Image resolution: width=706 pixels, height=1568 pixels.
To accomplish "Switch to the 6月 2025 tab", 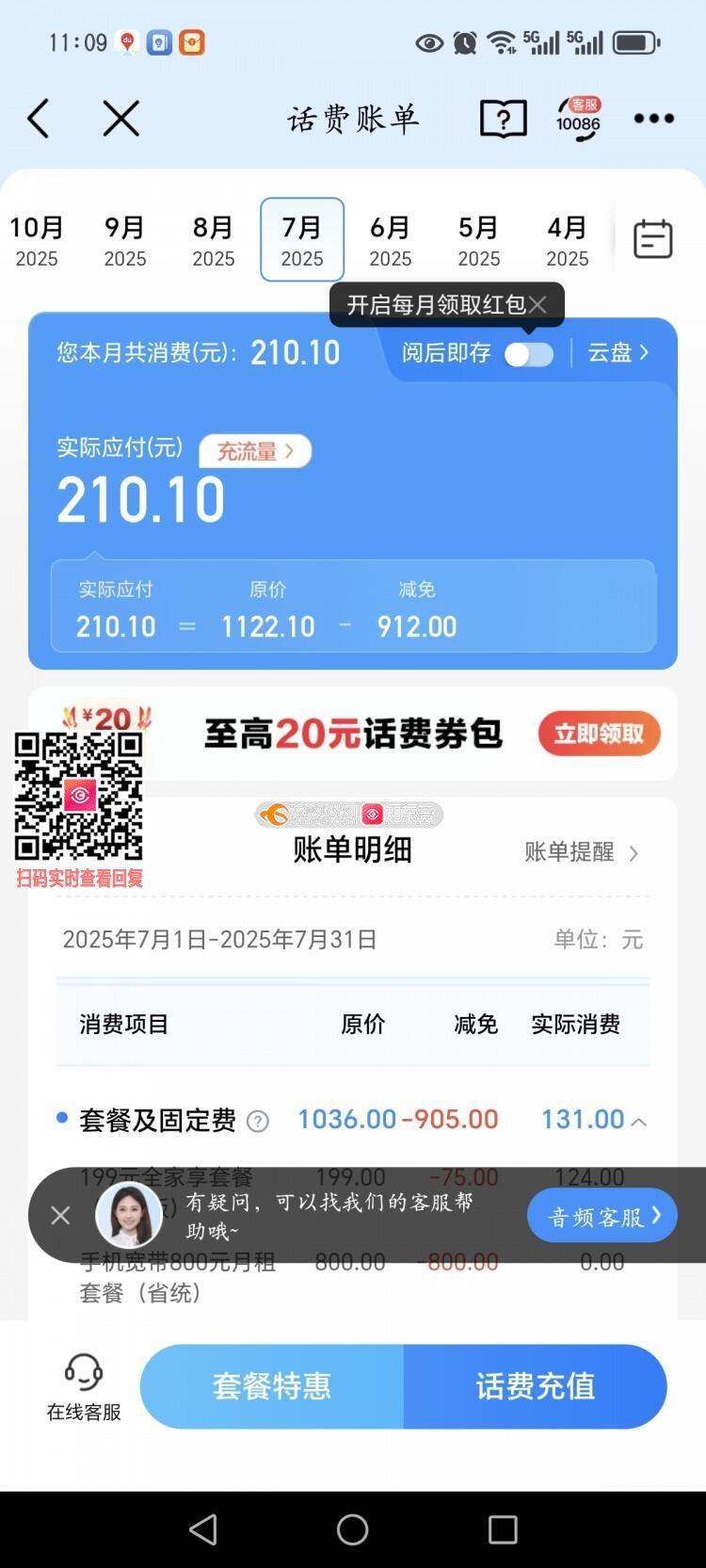I will (x=390, y=240).
